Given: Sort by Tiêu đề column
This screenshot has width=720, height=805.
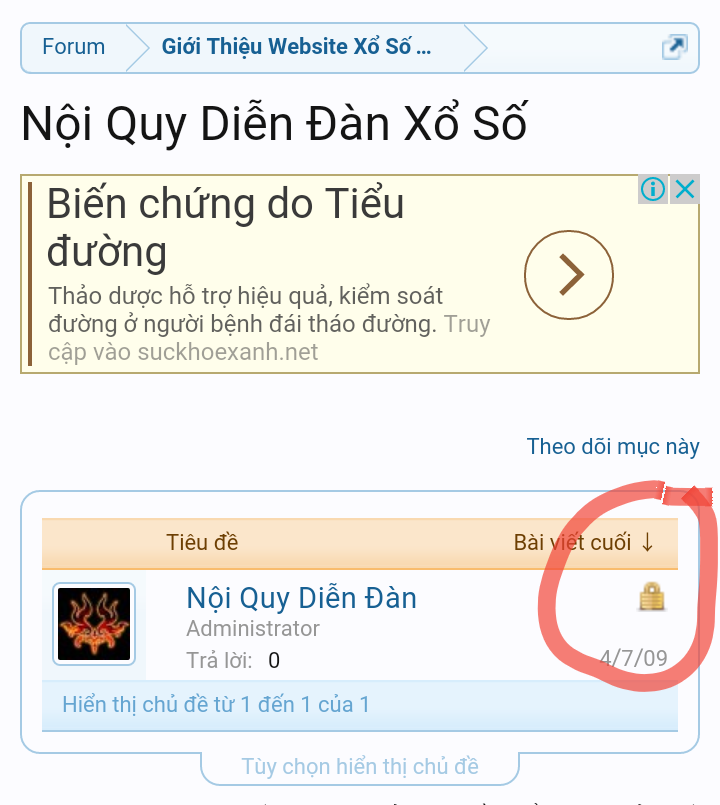Looking at the screenshot, I should click(x=202, y=542).
